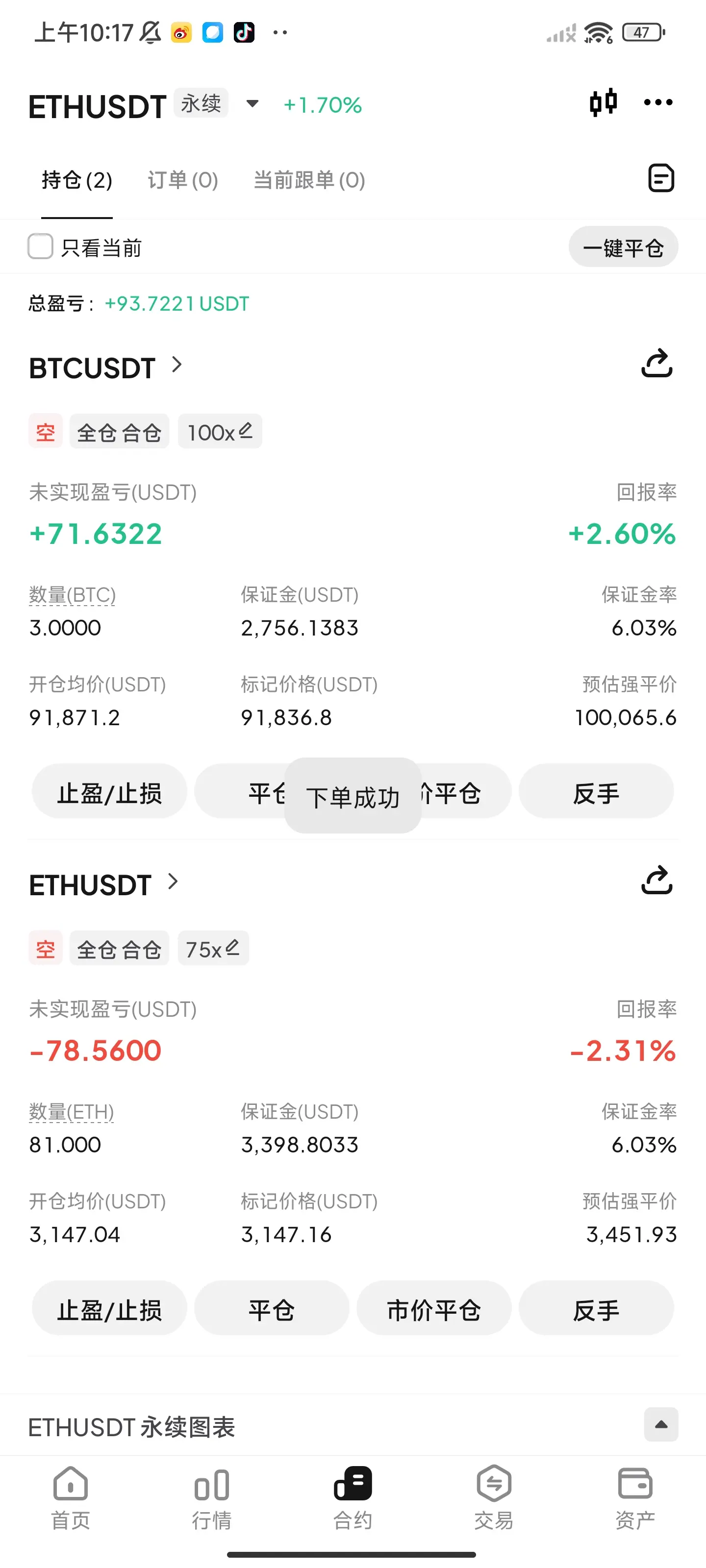Viewport: 706px width, 1568px height.
Task: Open the candlestick chart icon
Action: (x=603, y=102)
